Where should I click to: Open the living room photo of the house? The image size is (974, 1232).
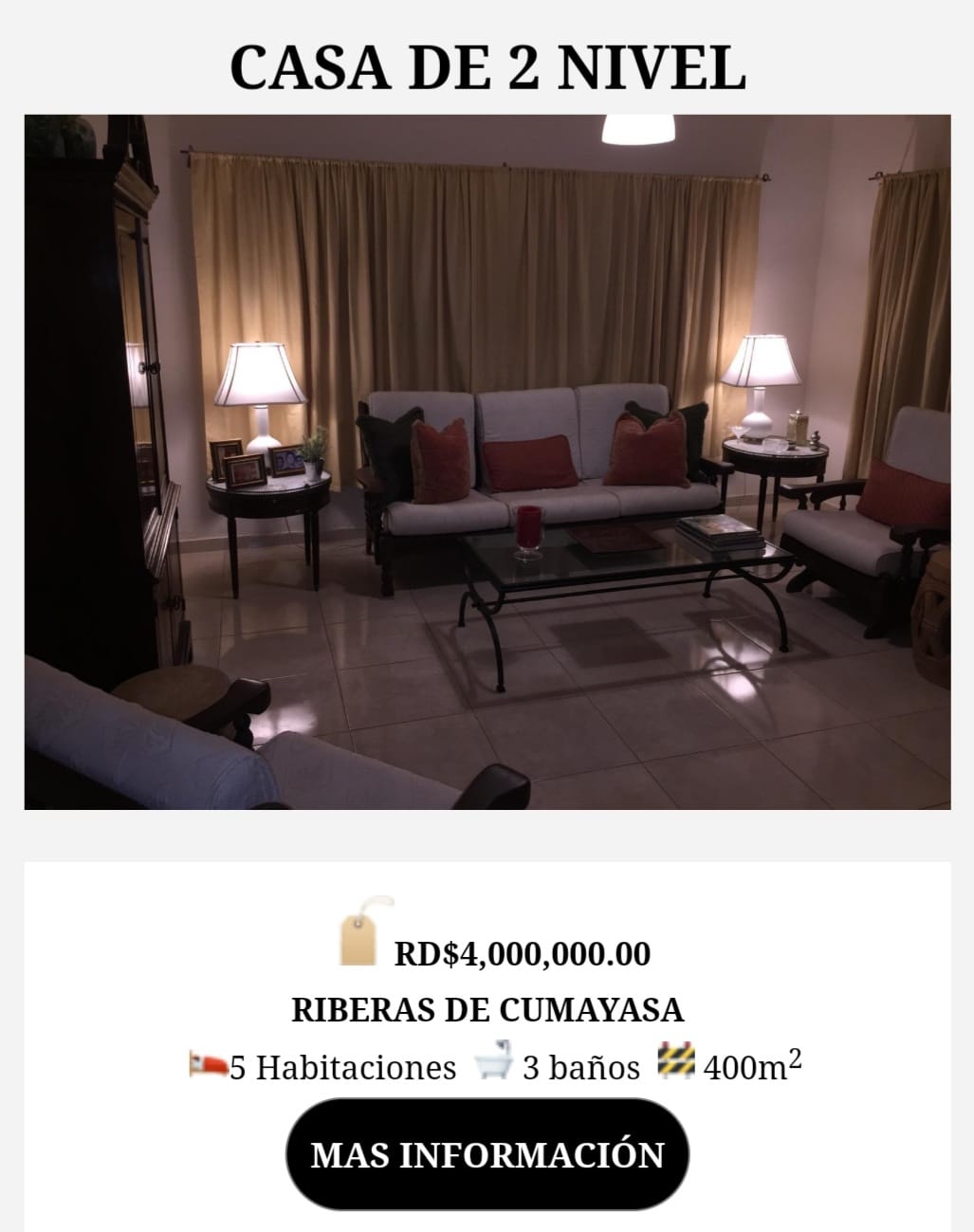click(x=487, y=462)
